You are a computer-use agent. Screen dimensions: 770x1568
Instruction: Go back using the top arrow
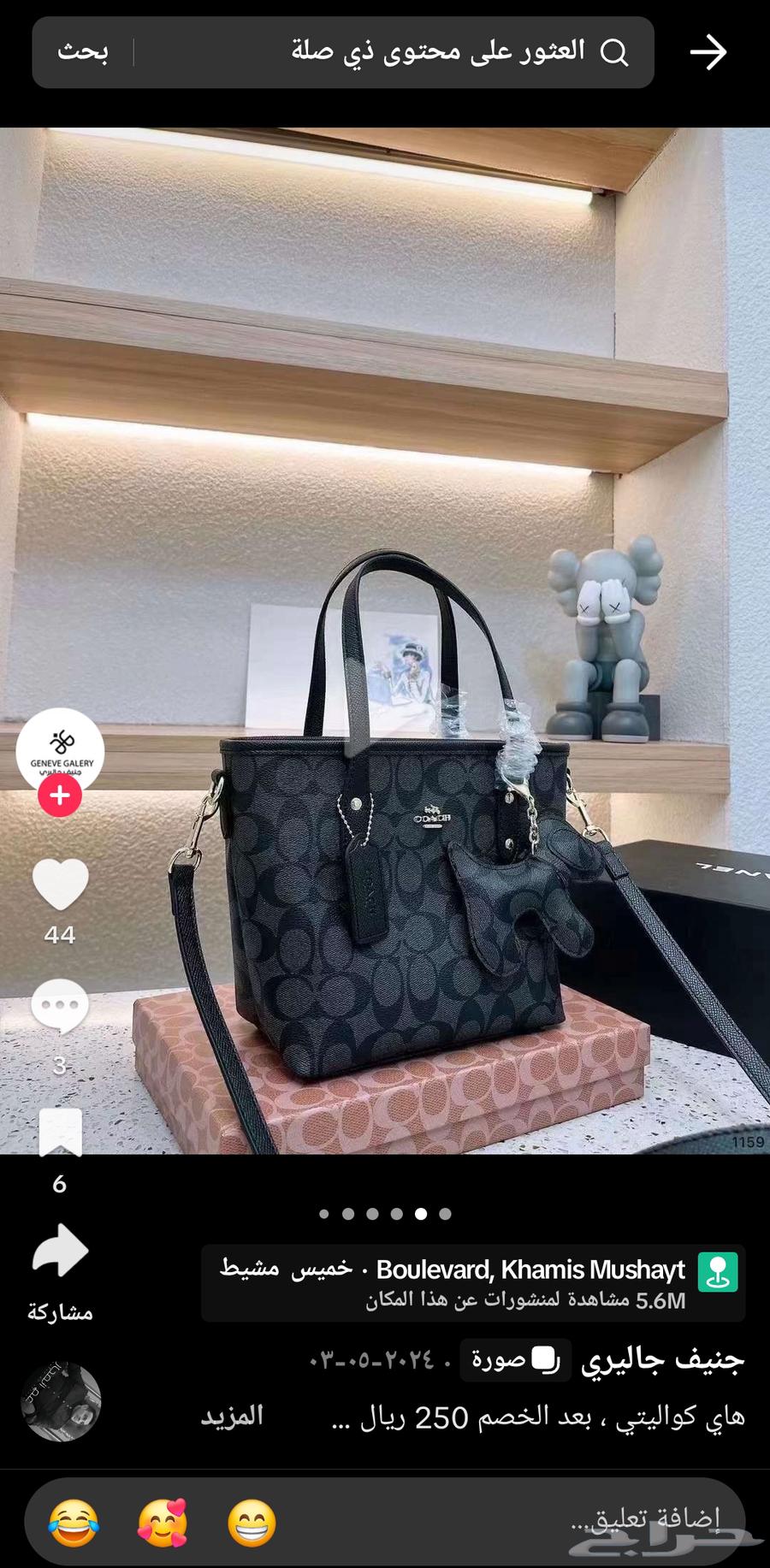click(x=708, y=52)
